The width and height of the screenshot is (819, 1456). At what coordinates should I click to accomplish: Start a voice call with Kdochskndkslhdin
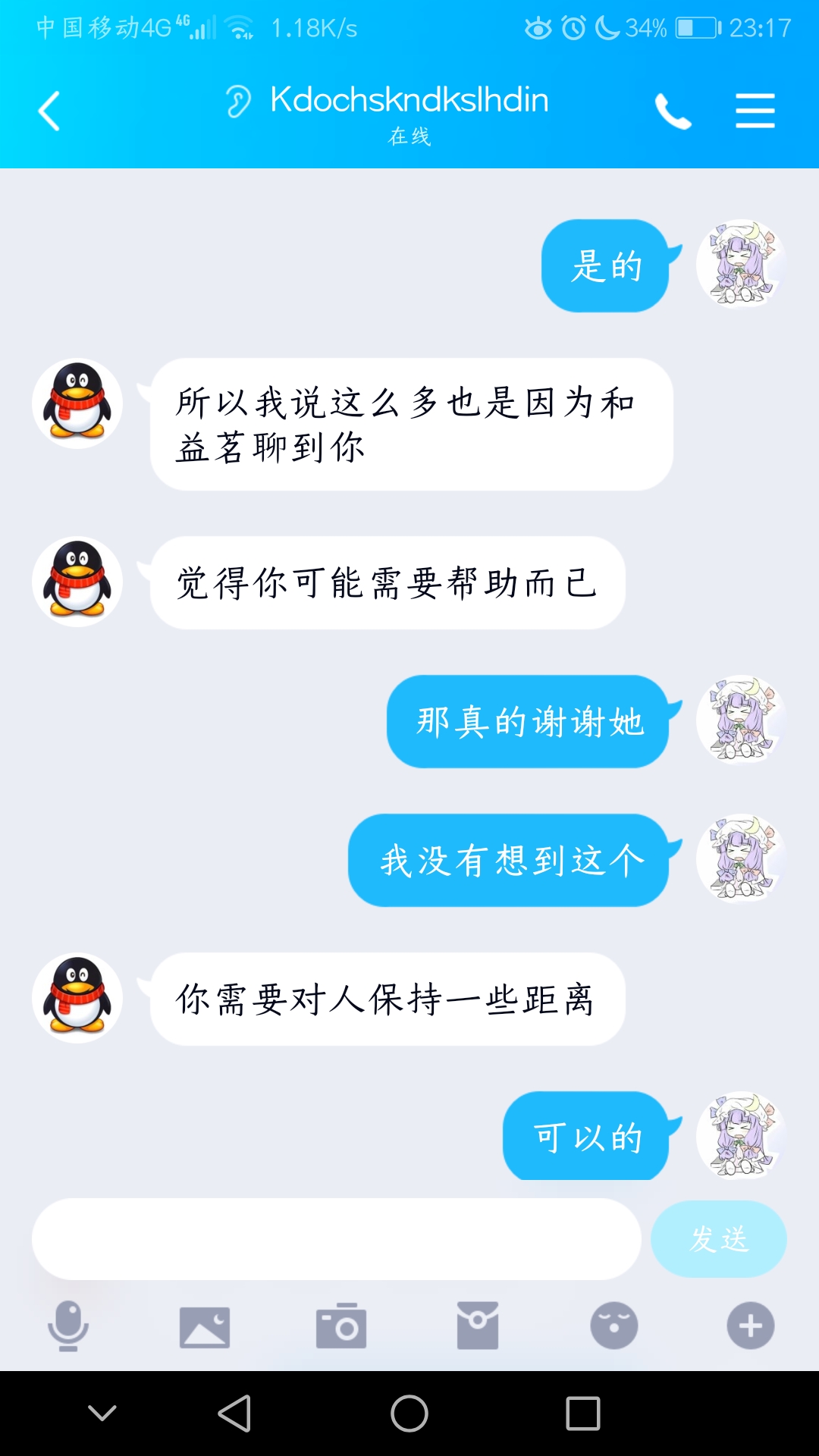(673, 111)
